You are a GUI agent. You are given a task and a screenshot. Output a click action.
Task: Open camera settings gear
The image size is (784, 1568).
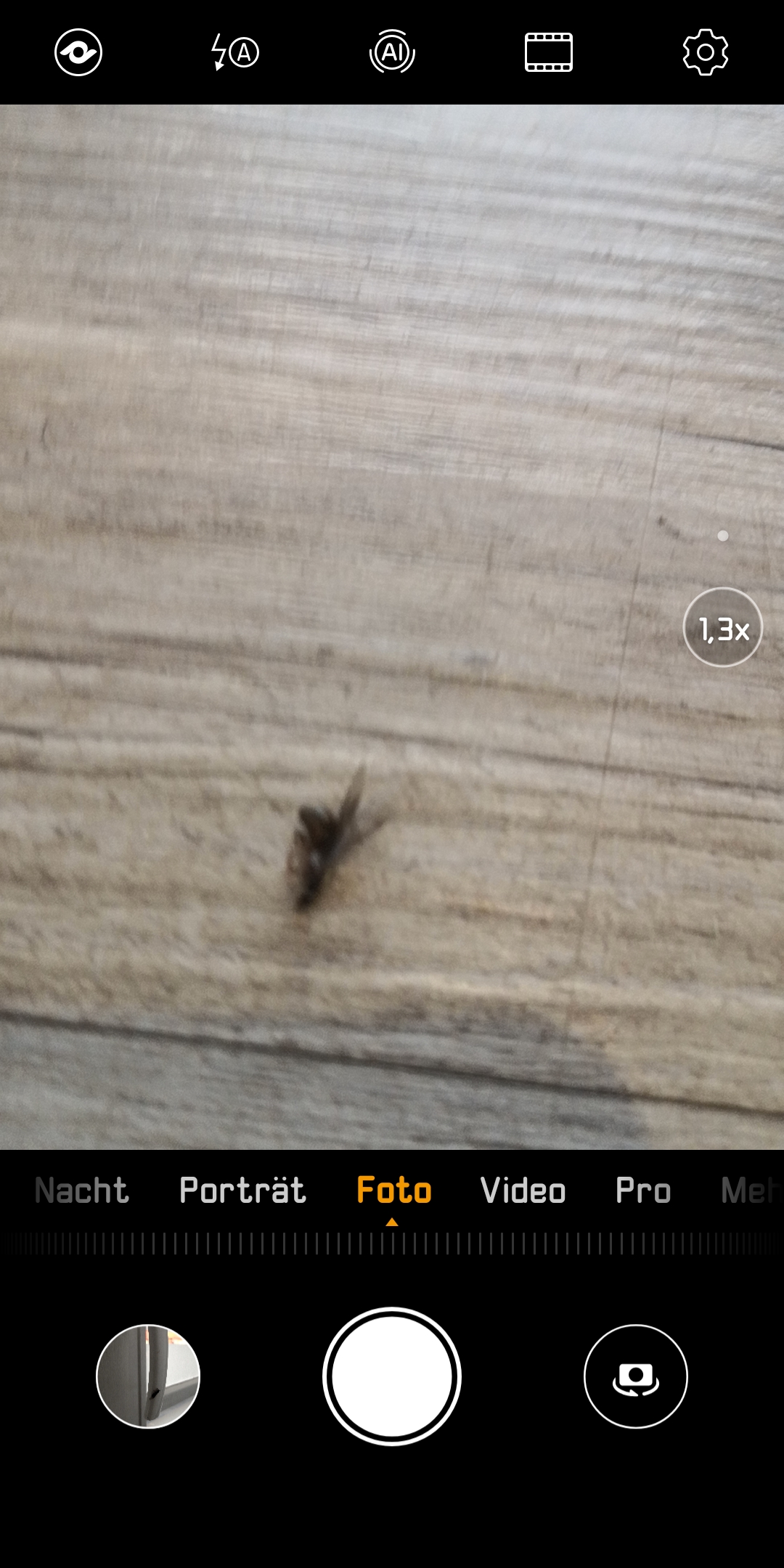click(705, 52)
